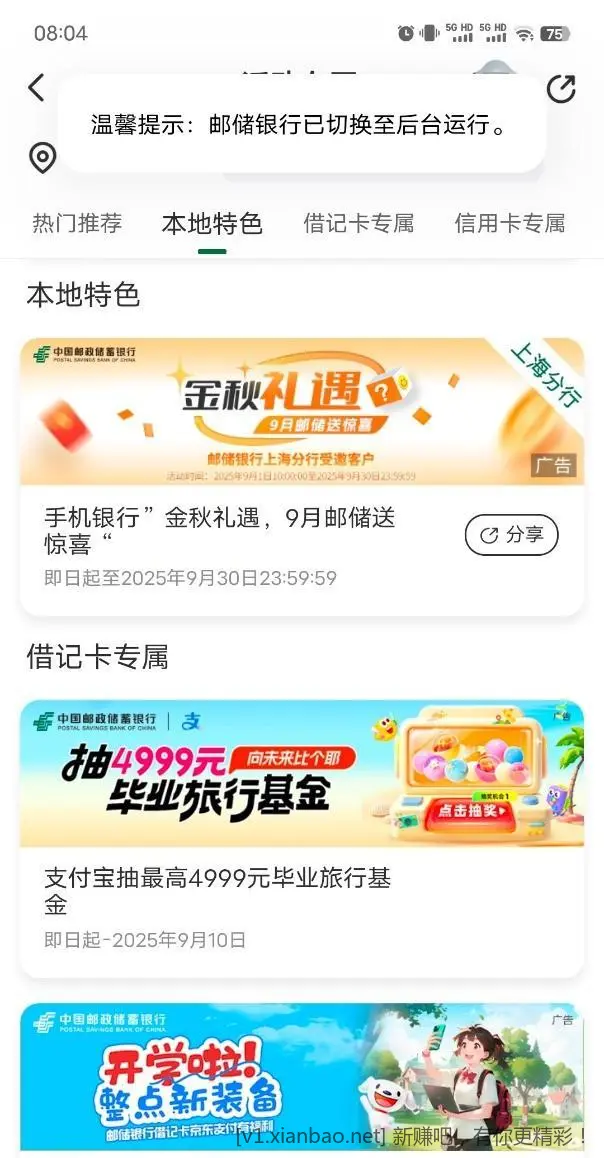
Task: Open the share icon in the top bar
Action: [x=561, y=89]
